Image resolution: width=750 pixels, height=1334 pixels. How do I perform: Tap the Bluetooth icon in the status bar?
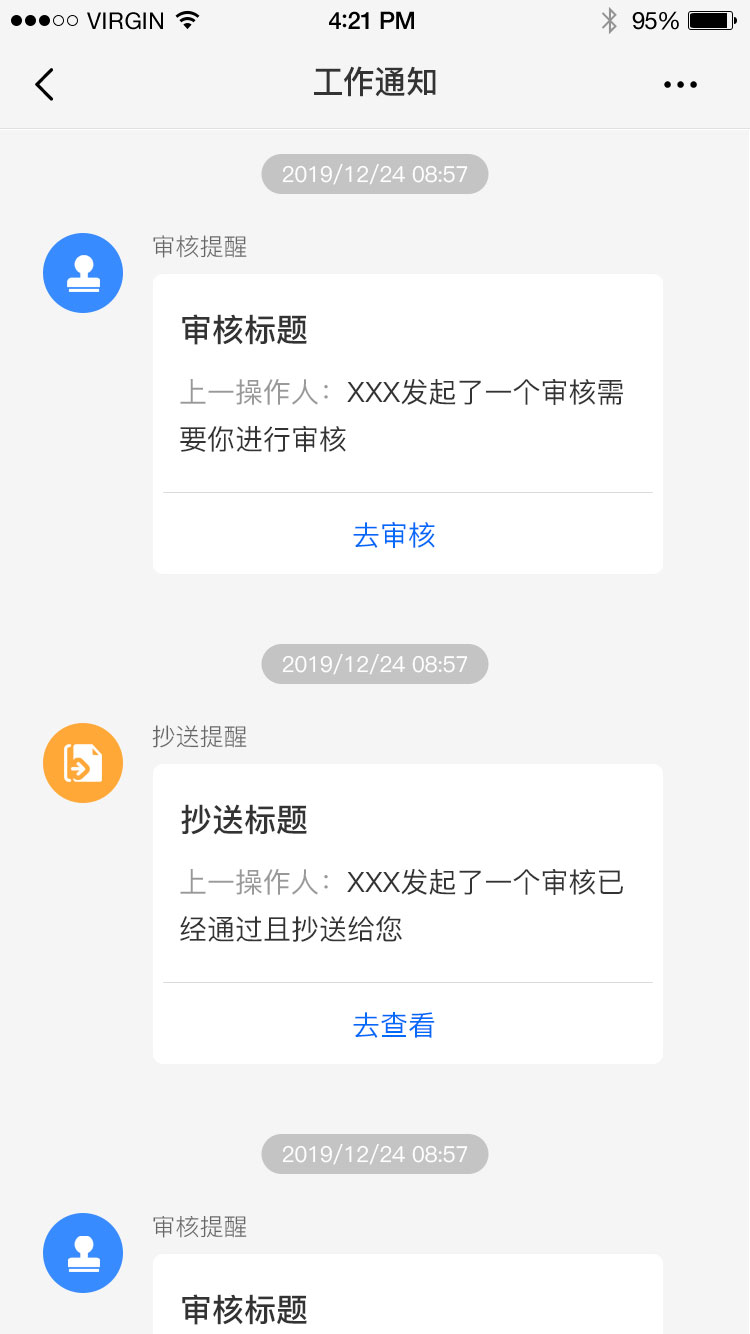[x=610, y=18]
